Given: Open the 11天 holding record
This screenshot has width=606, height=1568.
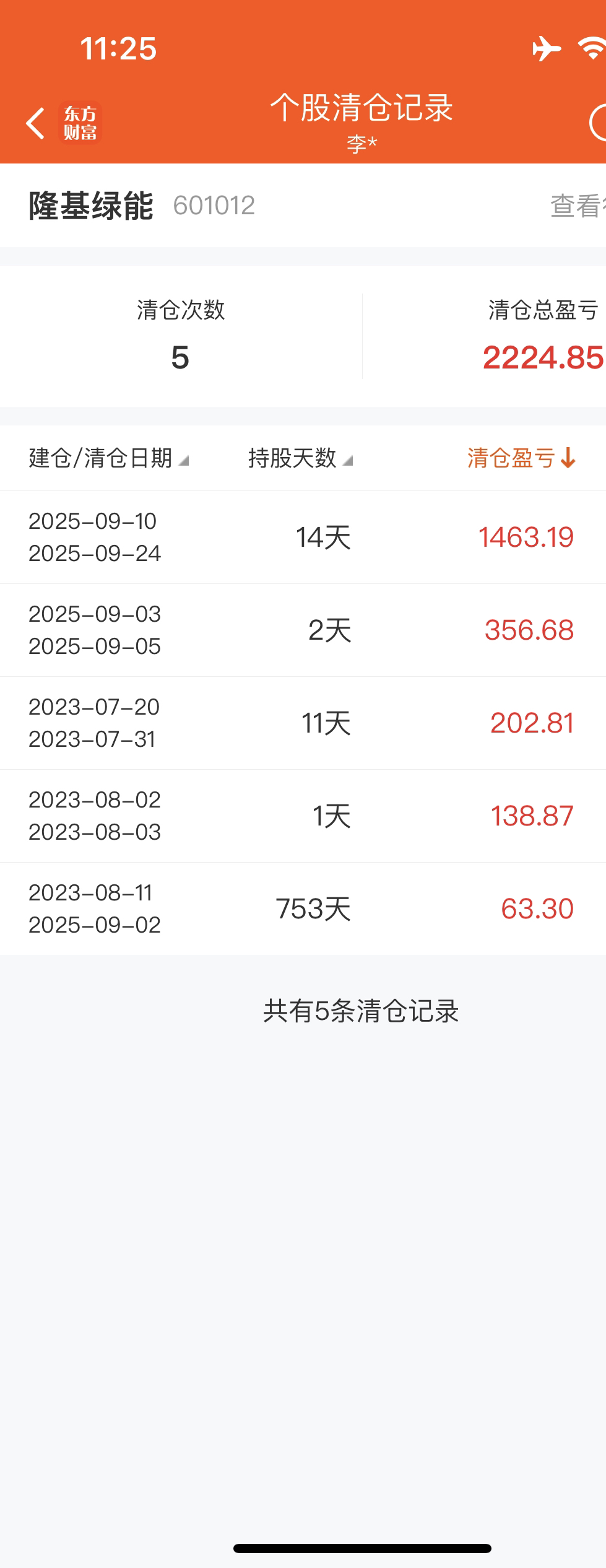Looking at the screenshot, I should [x=303, y=723].
